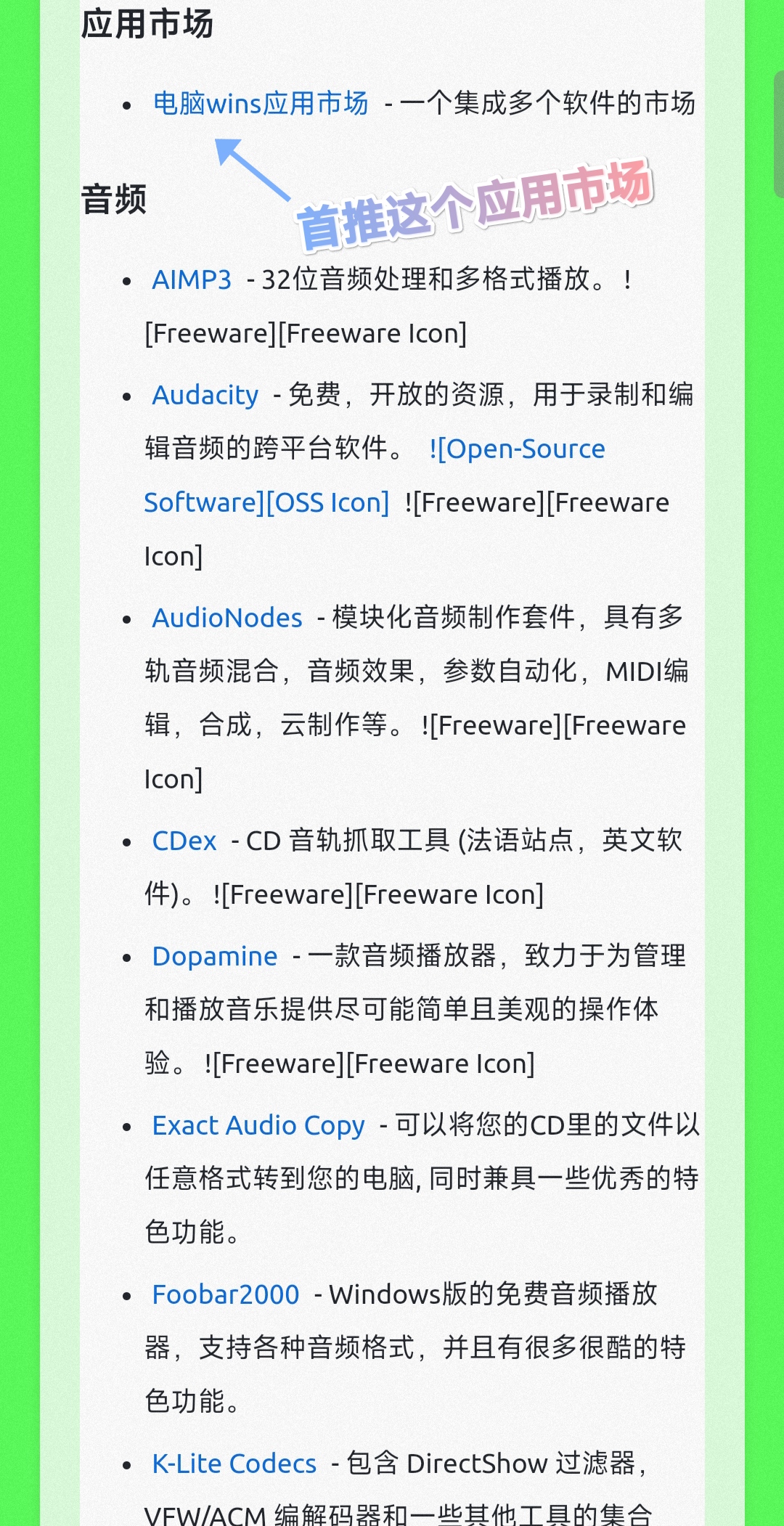
Task: Open the AIMP3 link
Action: pos(192,280)
